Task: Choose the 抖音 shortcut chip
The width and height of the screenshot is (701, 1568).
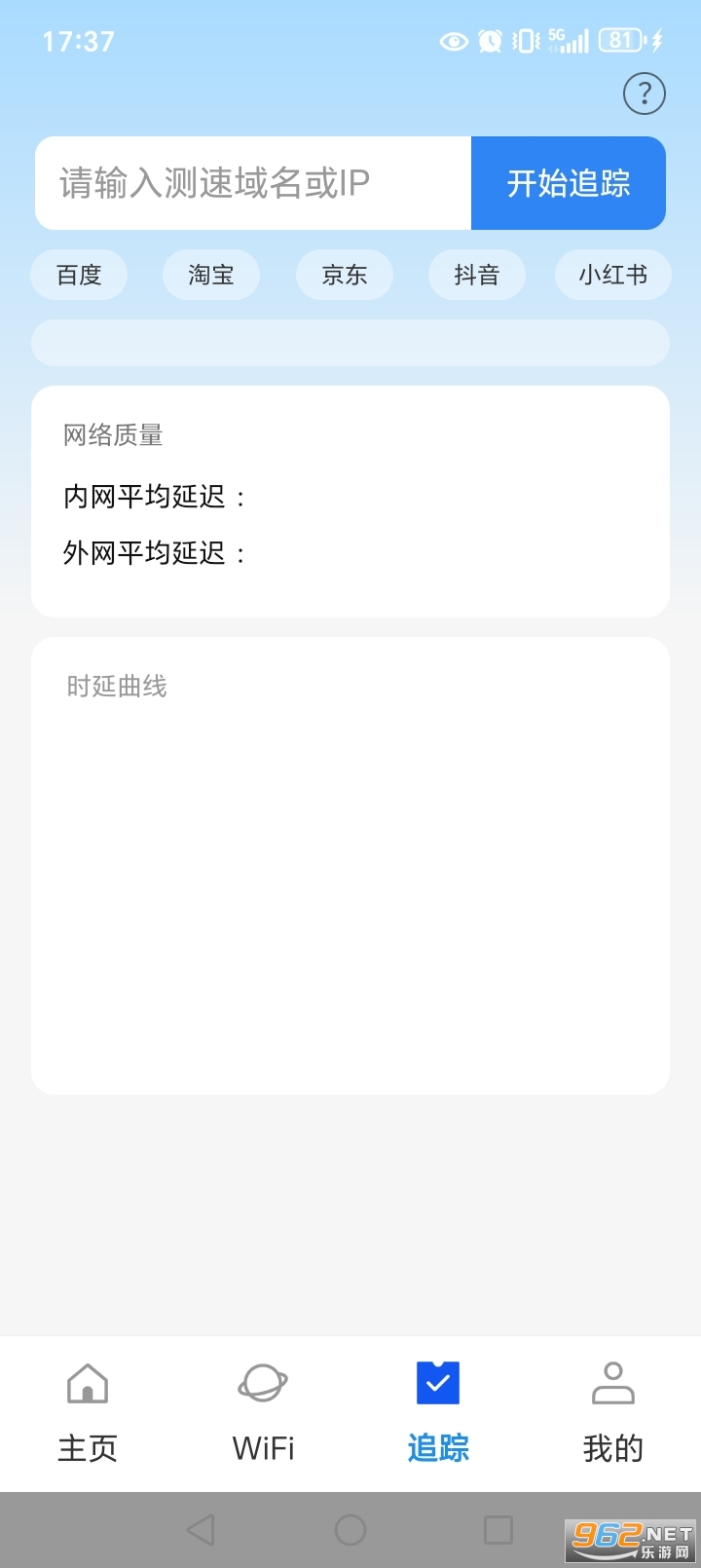Action: [477, 275]
